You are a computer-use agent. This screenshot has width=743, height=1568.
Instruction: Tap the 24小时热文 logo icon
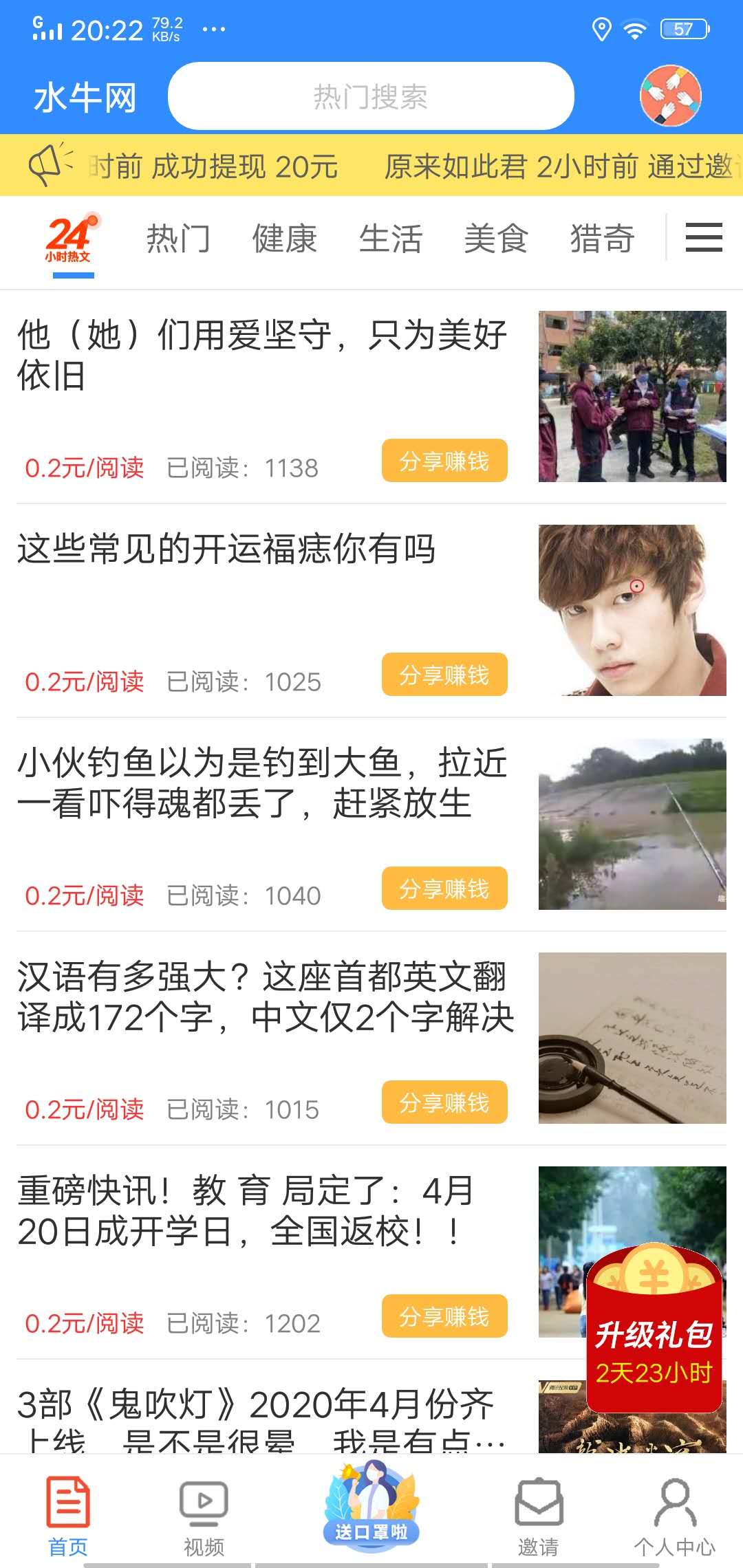pyautogui.click(x=71, y=237)
